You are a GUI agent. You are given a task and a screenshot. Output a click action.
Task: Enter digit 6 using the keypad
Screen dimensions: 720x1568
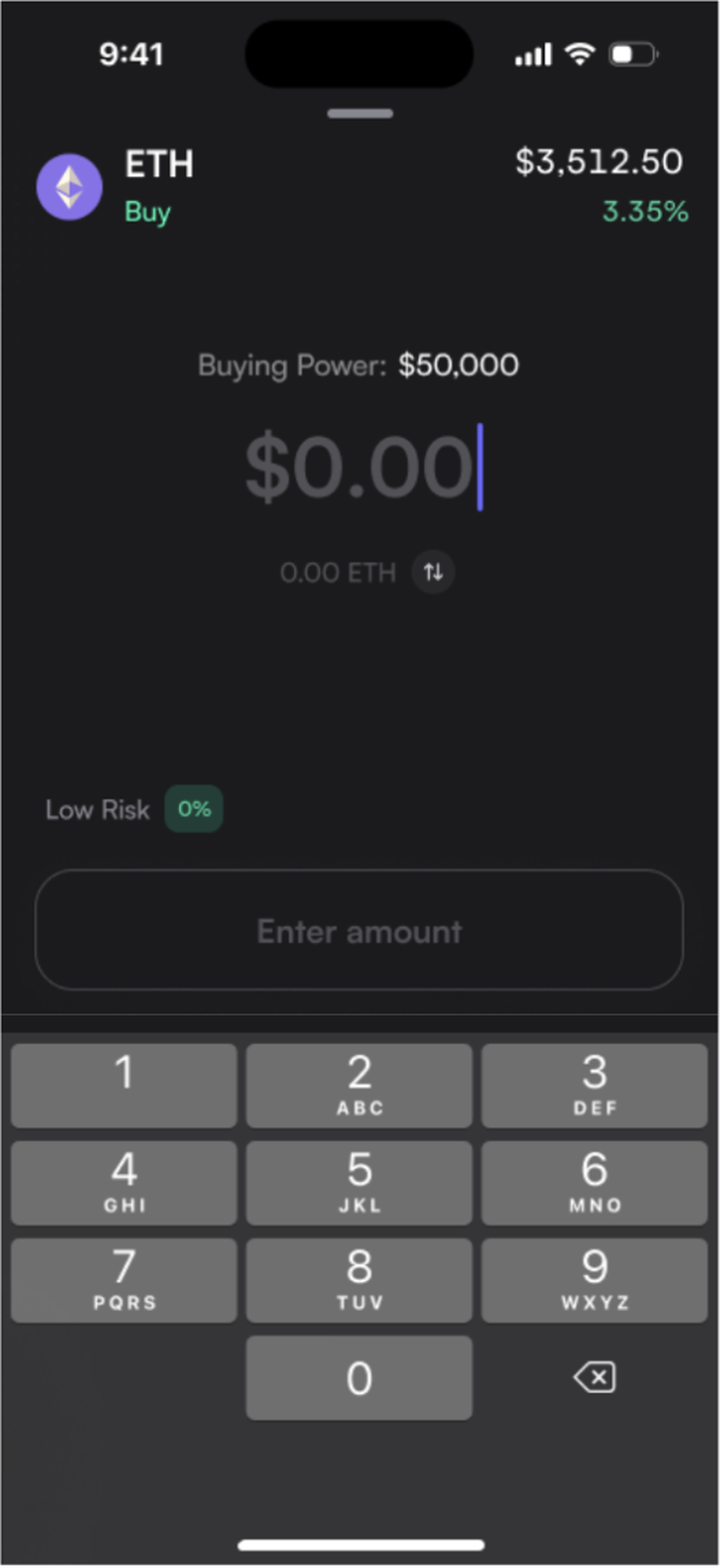click(x=594, y=1182)
